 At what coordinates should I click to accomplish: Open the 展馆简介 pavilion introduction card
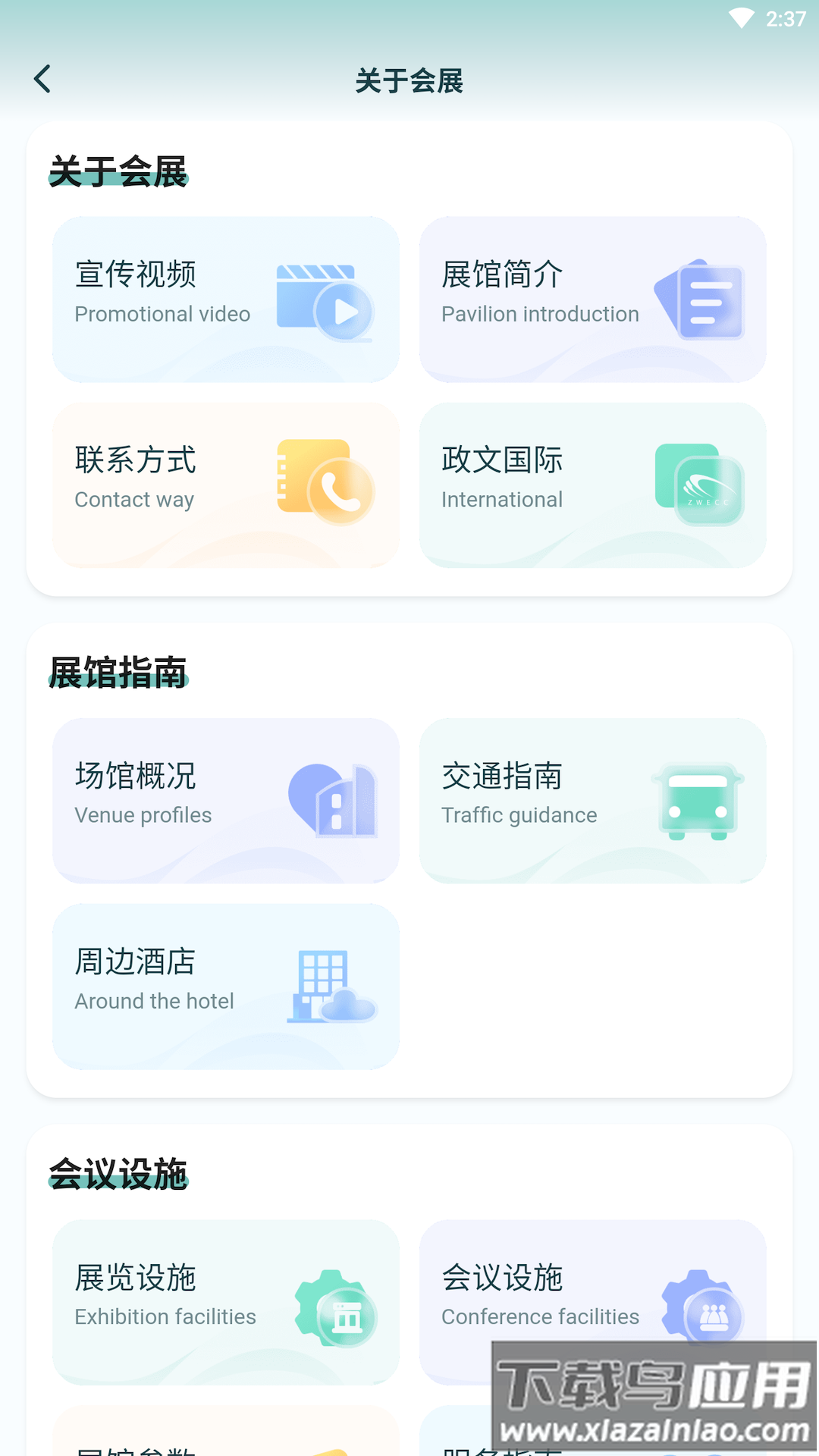(592, 299)
